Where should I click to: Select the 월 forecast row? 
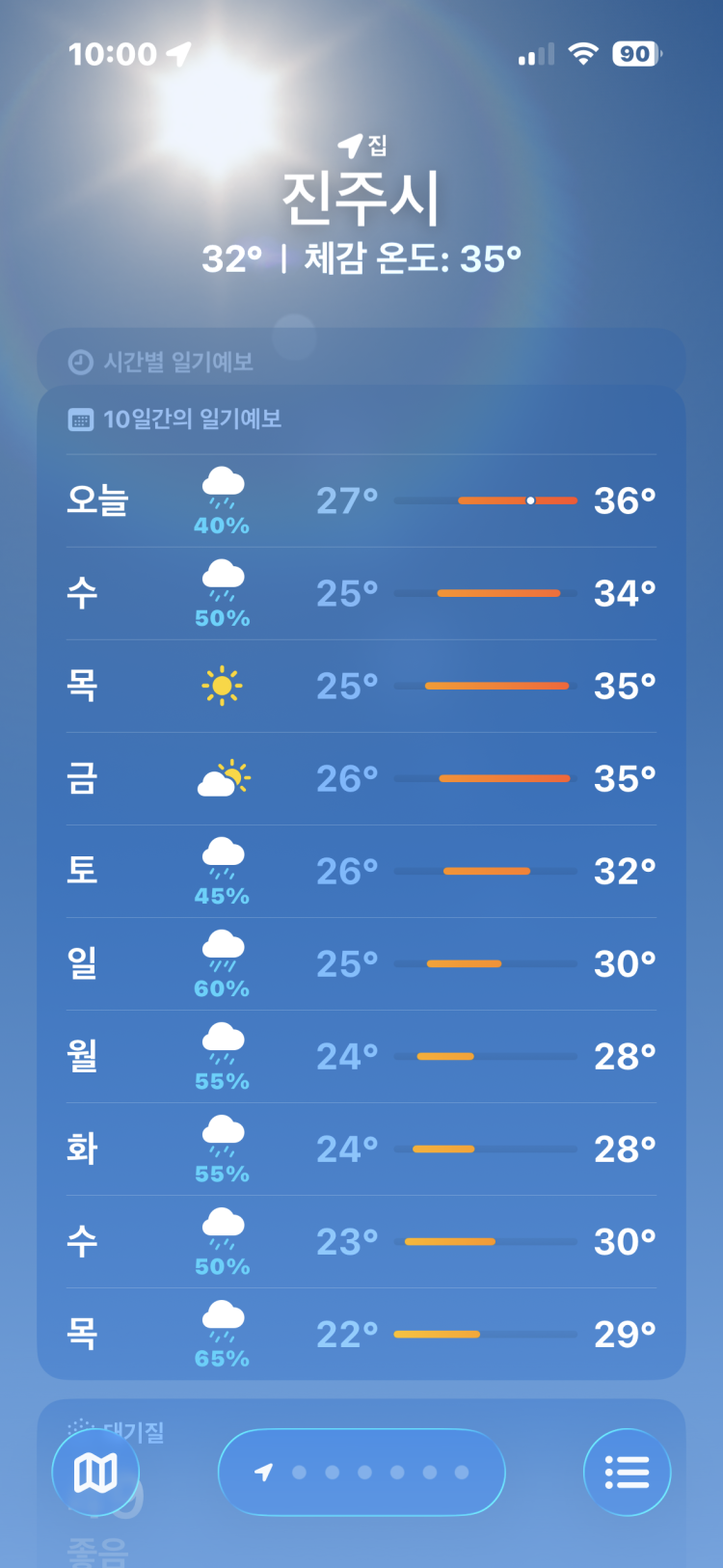pyautogui.click(x=361, y=1057)
